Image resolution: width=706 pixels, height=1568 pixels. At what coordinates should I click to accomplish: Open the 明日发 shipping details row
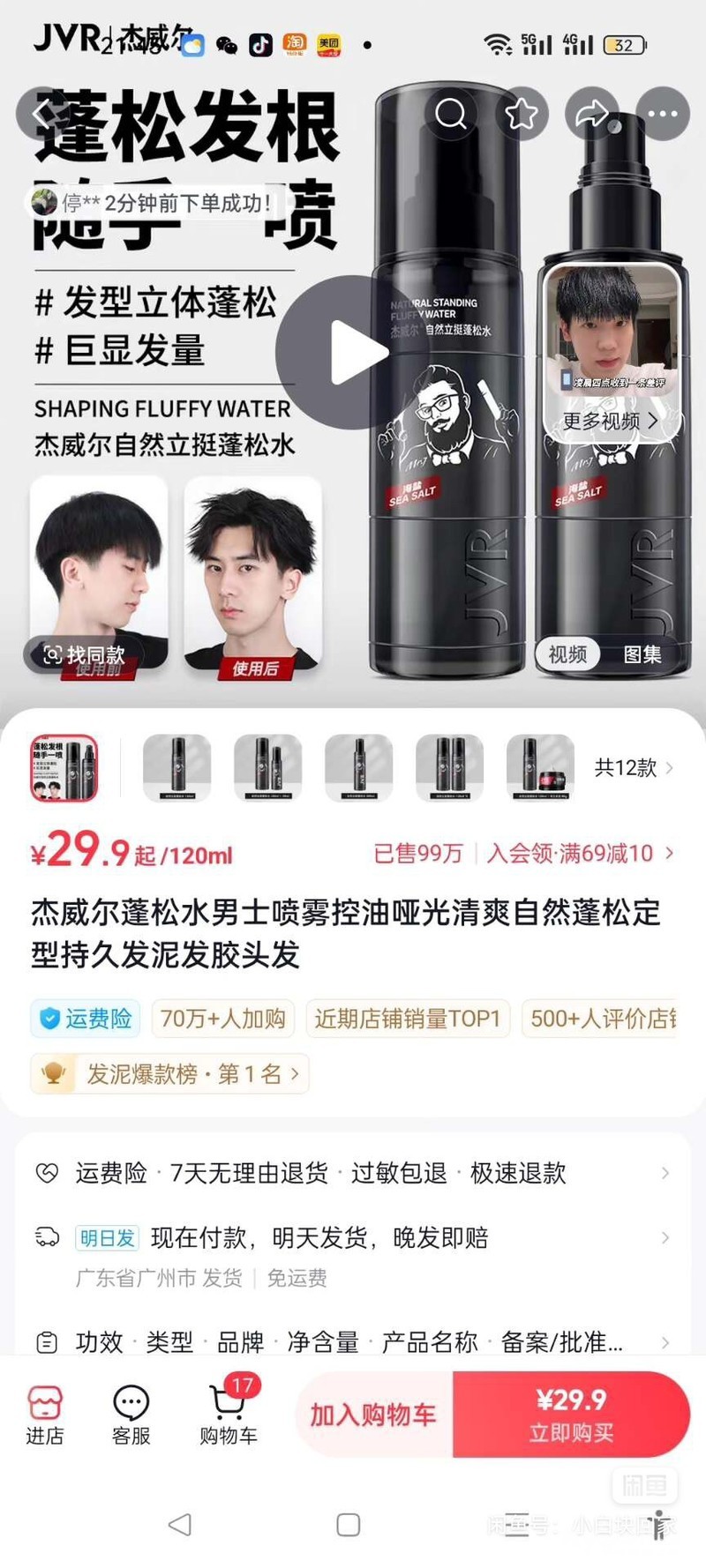tap(353, 1238)
